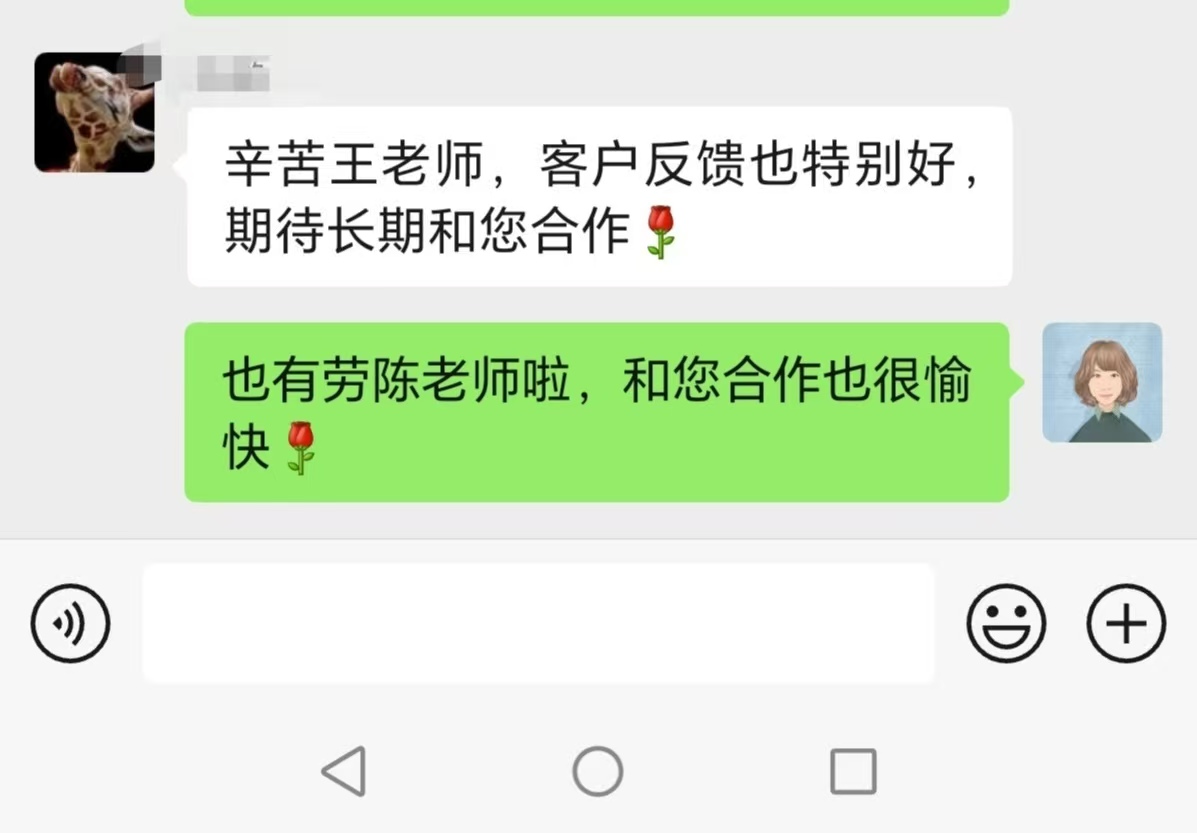Image resolution: width=1197 pixels, height=833 pixels.
Task: Open the giraffe avatar contact profile
Action: (94, 112)
